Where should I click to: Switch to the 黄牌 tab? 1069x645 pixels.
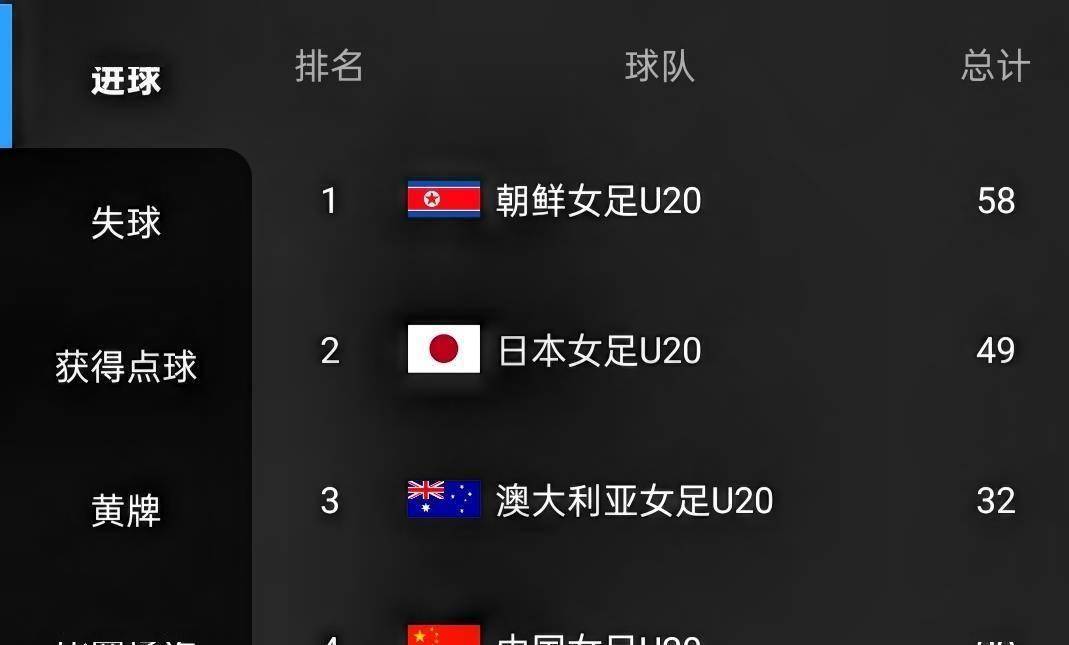coord(126,510)
